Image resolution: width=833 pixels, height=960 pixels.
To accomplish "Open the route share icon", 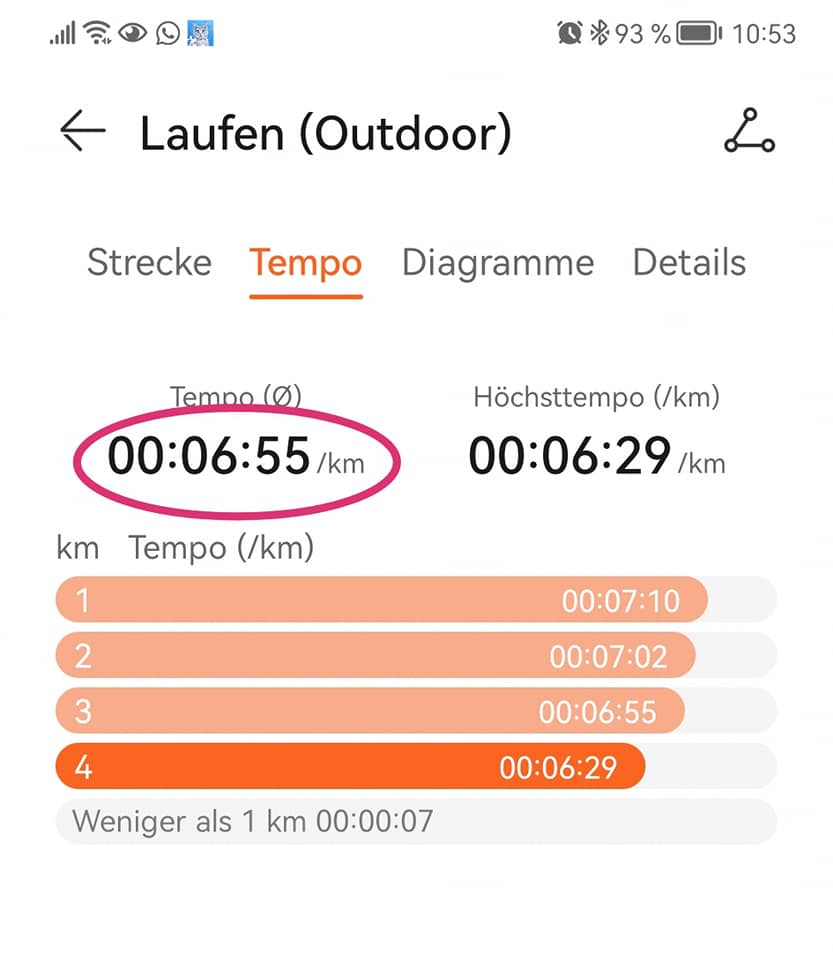I will click(748, 132).
